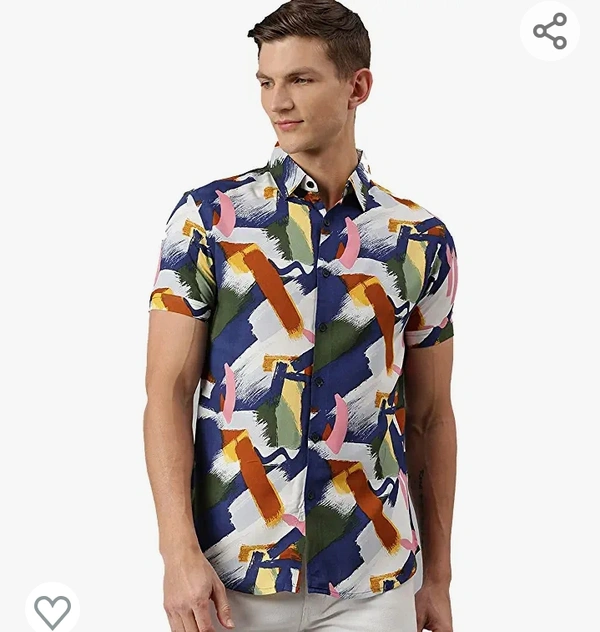Screen dimensions: 600x632
Task: Share this printed shirt product
Action: click(550, 31)
